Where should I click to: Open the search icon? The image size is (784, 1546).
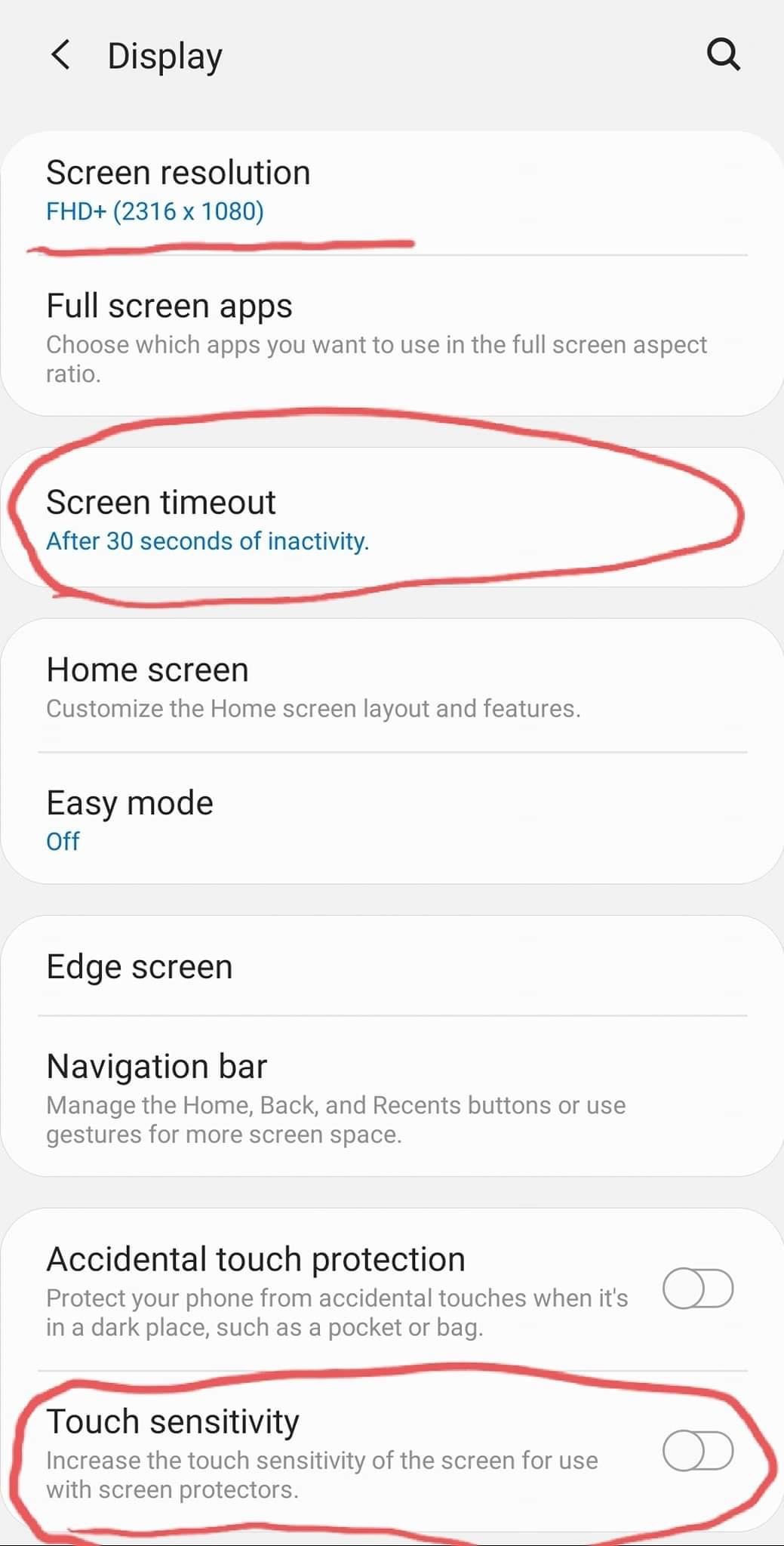tap(723, 55)
